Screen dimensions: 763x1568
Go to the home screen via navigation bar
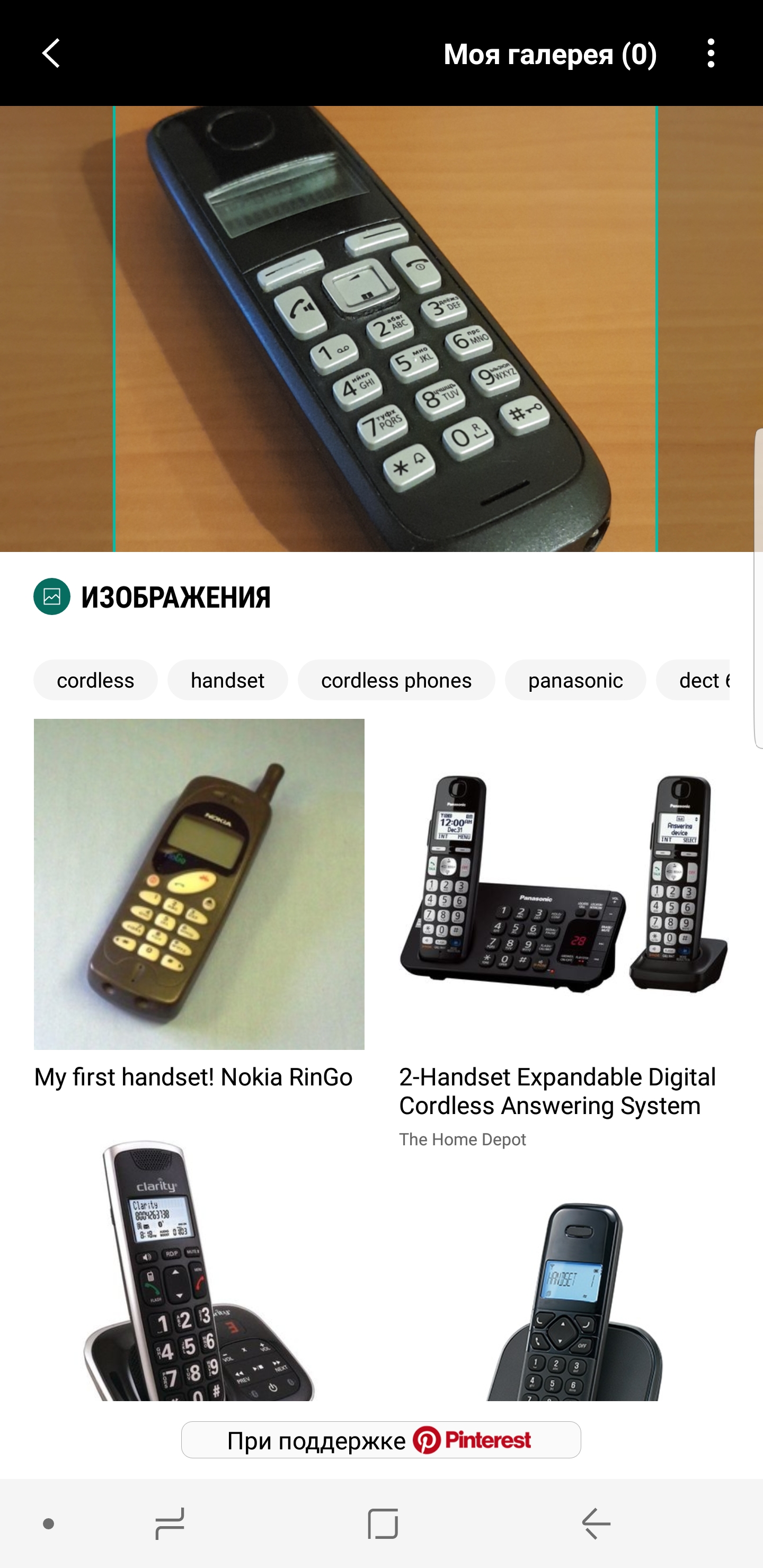(x=383, y=1523)
